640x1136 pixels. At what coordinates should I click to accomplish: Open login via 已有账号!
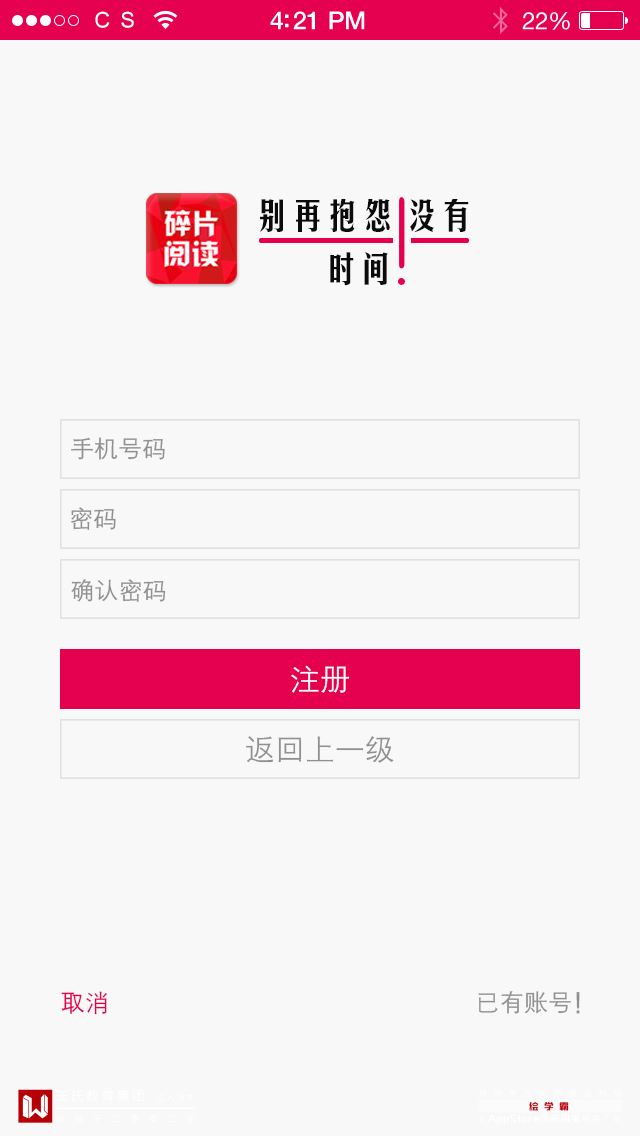tap(529, 1003)
